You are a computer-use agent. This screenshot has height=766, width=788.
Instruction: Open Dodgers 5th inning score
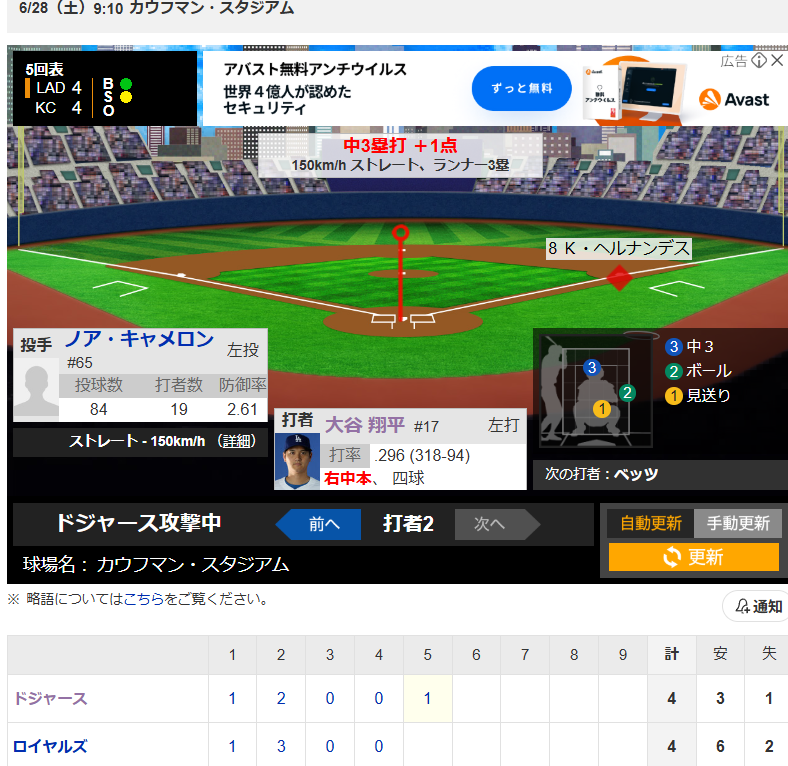tap(427, 698)
